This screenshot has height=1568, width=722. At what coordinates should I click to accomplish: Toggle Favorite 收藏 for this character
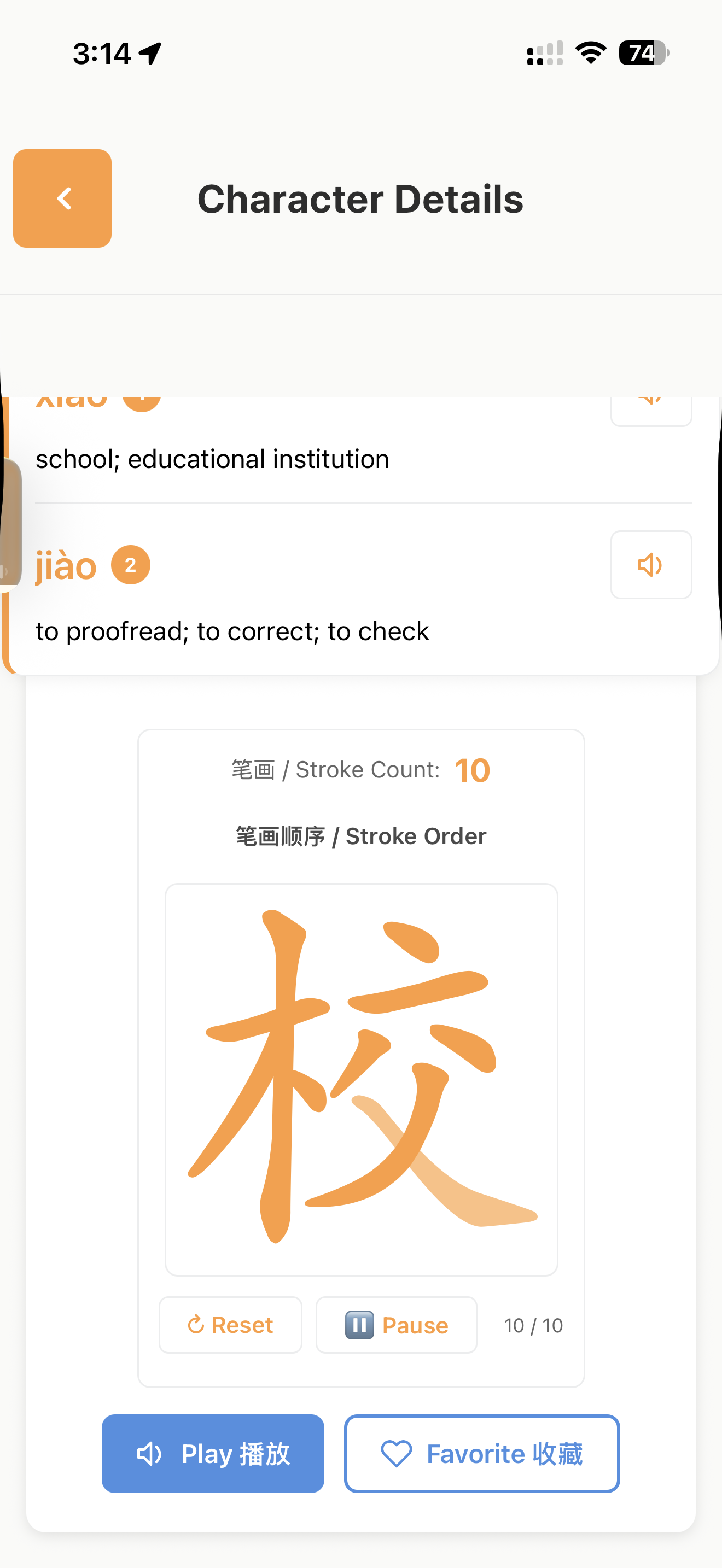(x=481, y=1454)
